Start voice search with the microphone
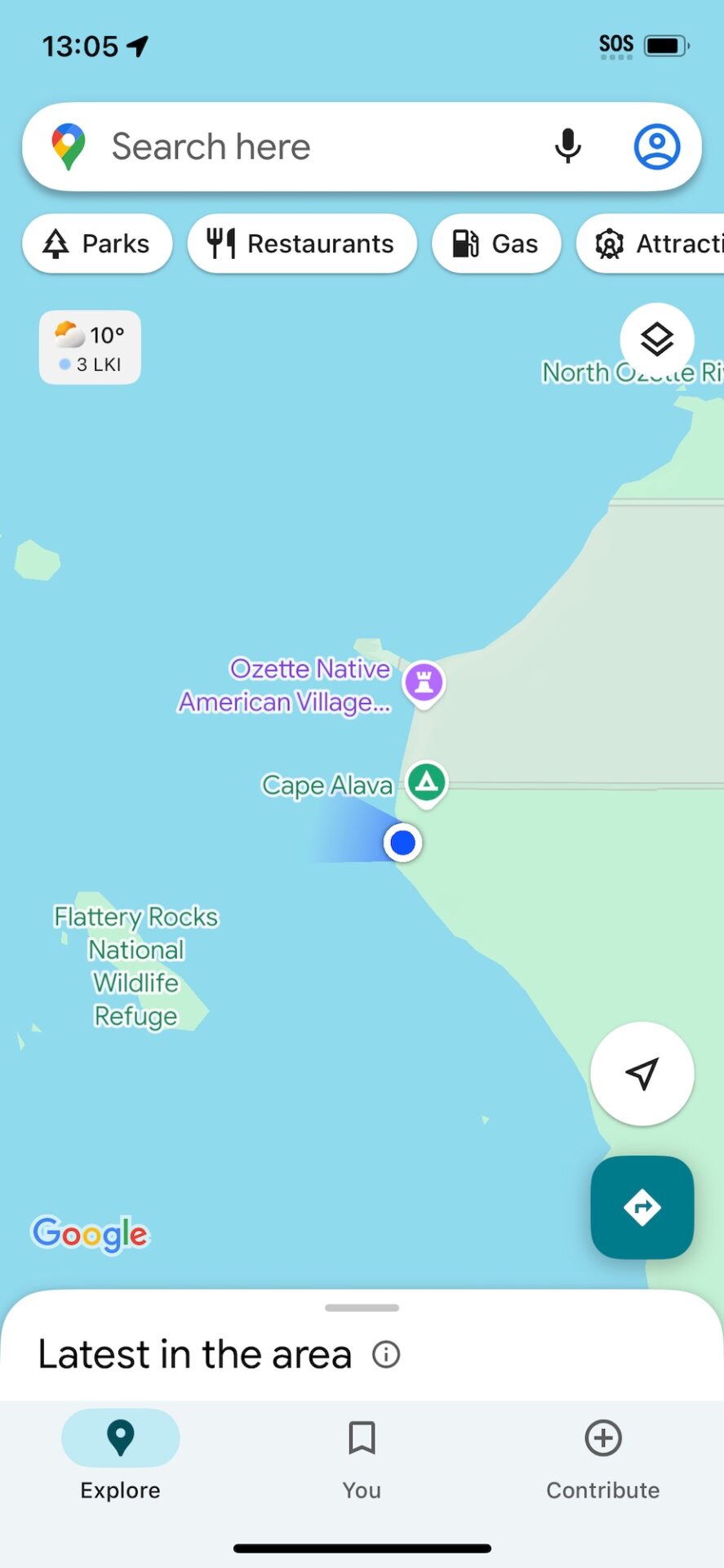The height and width of the screenshot is (1568, 724). (568, 147)
